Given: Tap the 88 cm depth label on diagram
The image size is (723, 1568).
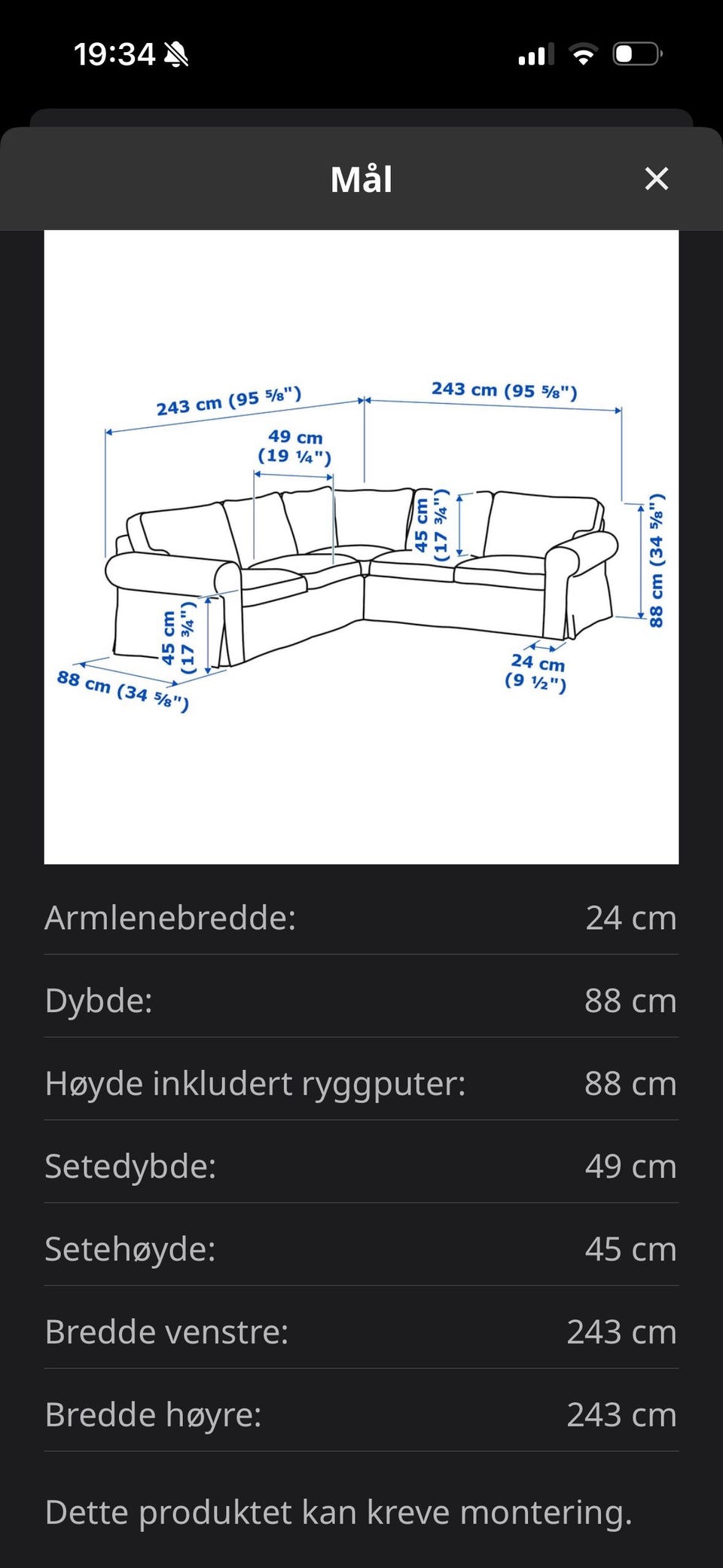Looking at the screenshot, I should point(124,686).
